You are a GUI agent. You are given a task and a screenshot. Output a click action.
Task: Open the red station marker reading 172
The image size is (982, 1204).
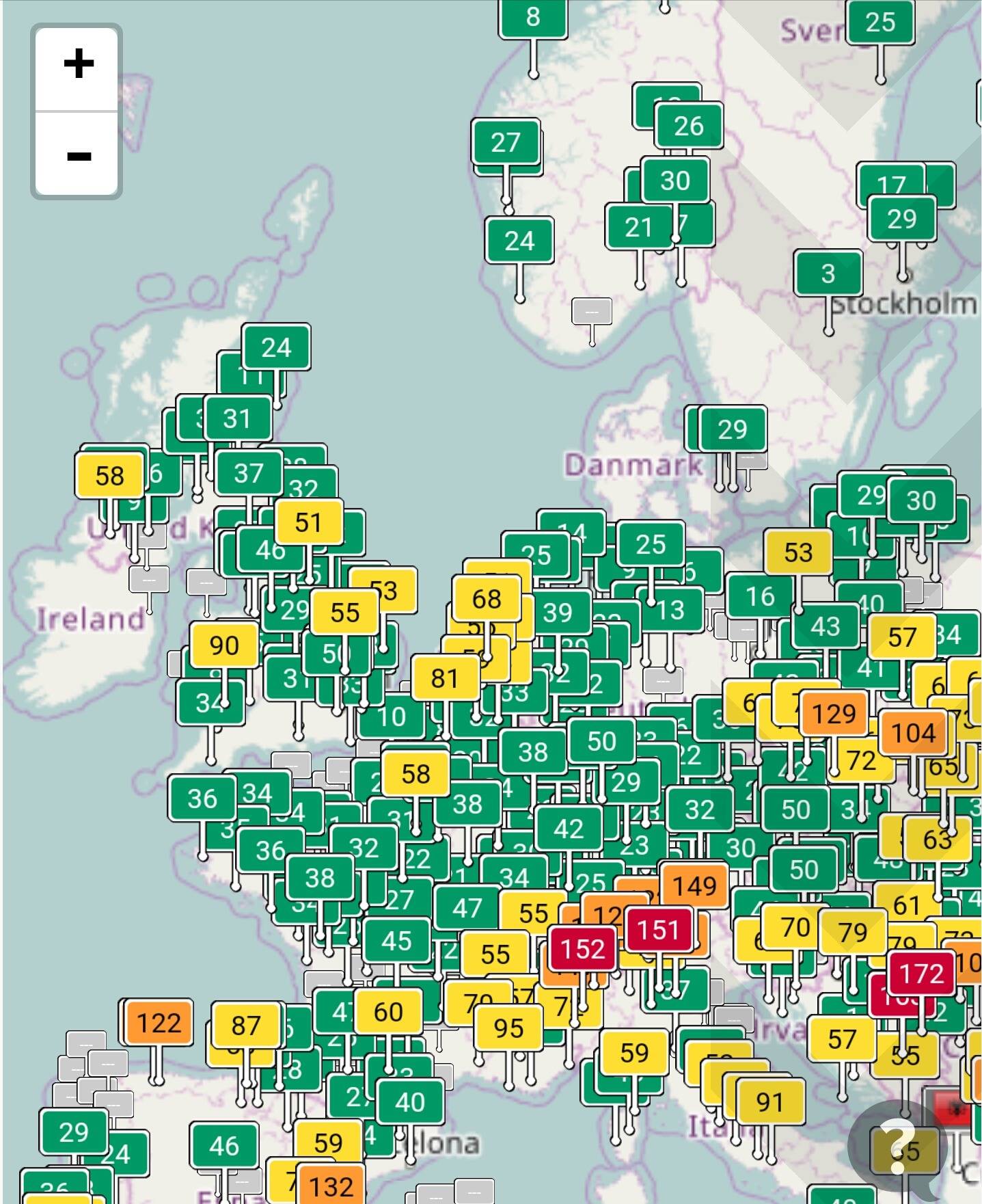(921, 973)
